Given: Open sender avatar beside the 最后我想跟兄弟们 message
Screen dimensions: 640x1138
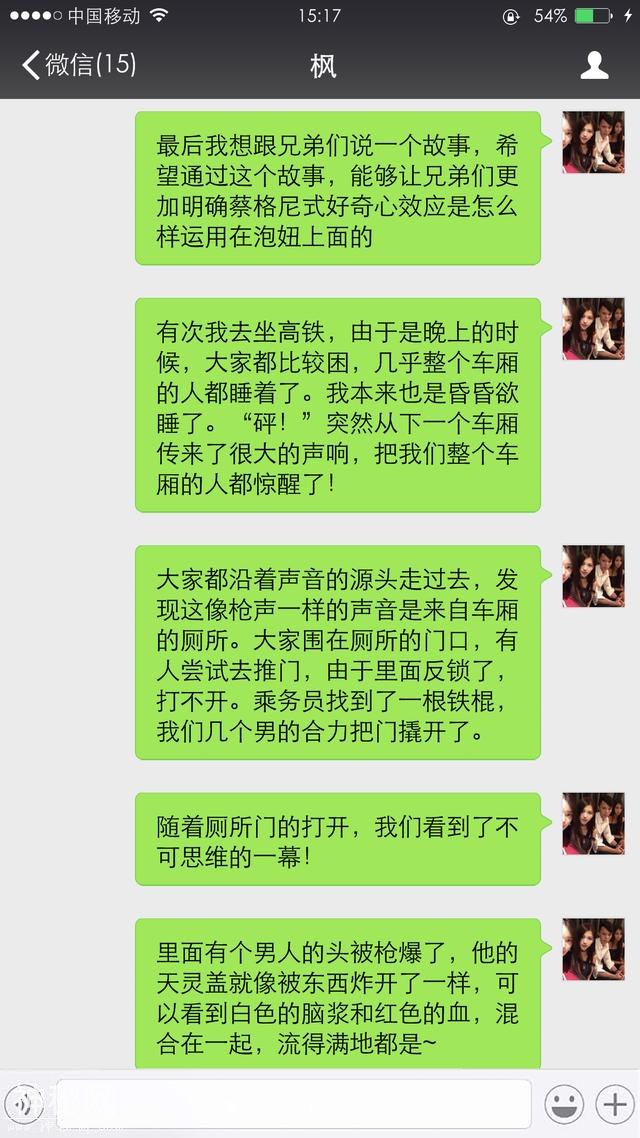Looking at the screenshot, I should [x=593, y=142].
